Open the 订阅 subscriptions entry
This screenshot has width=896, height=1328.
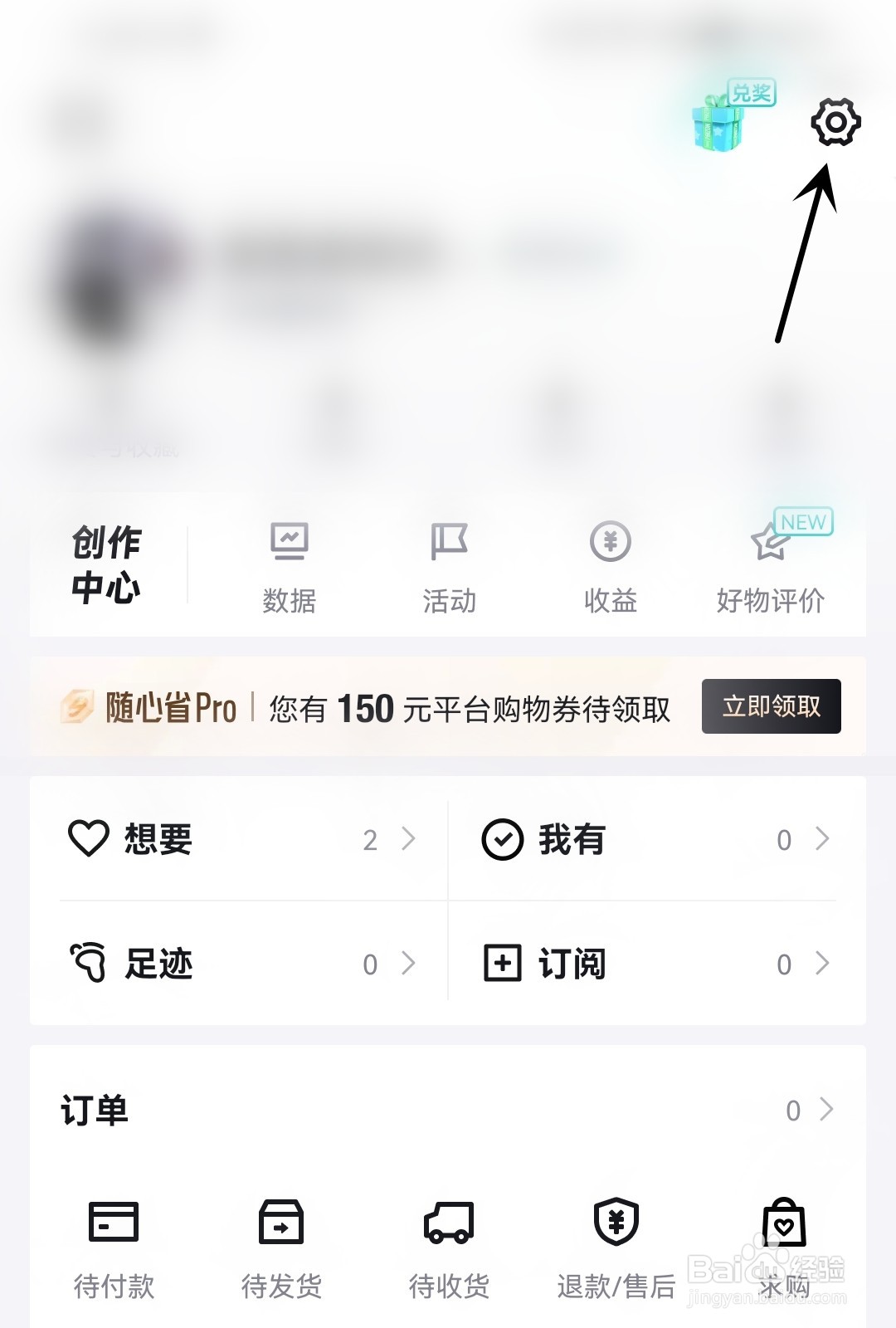572,964
